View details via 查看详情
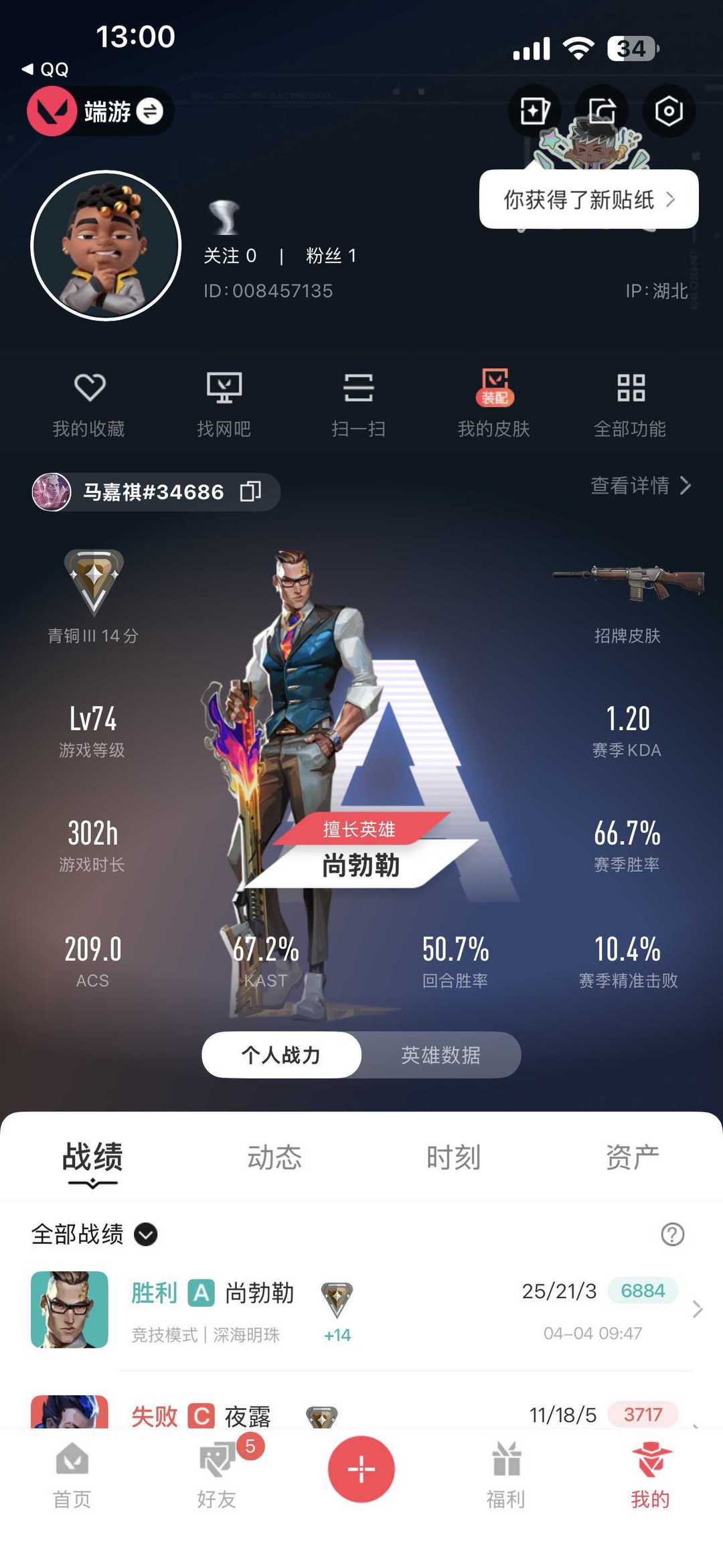This screenshot has width=723, height=1568. click(640, 486)
